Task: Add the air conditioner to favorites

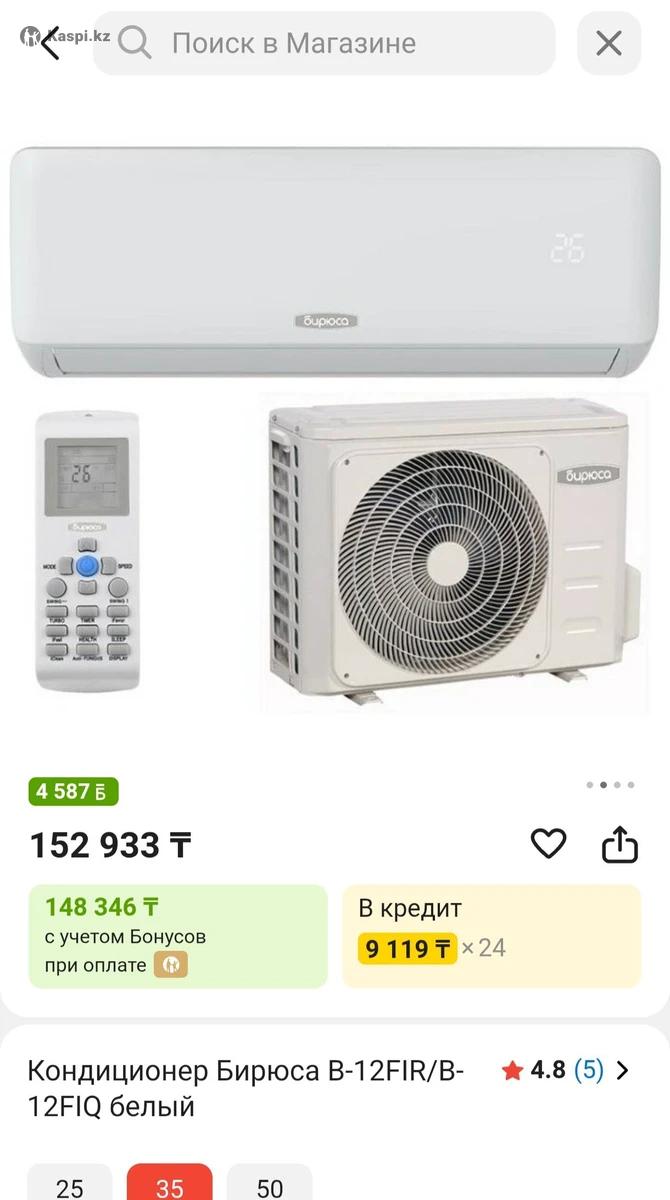Action: 548,845
